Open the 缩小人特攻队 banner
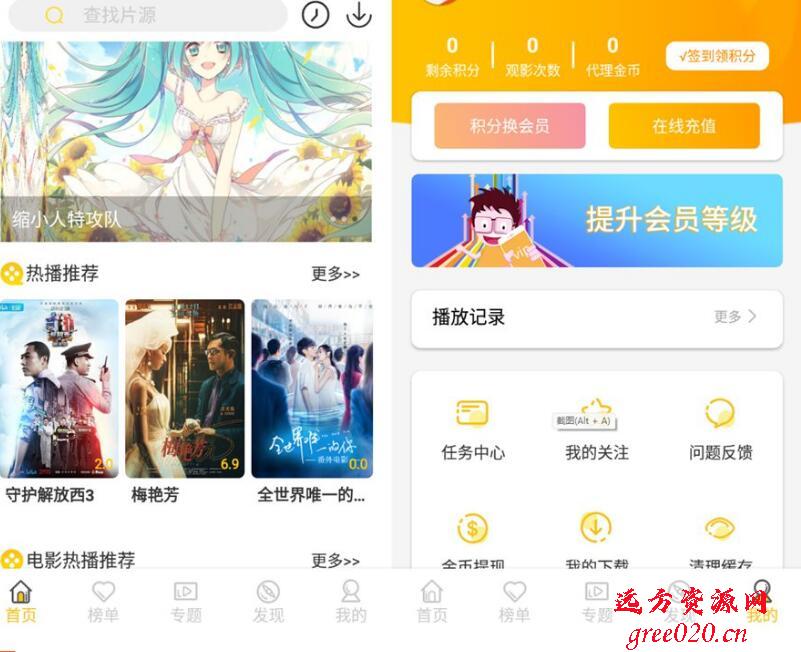 186,140
